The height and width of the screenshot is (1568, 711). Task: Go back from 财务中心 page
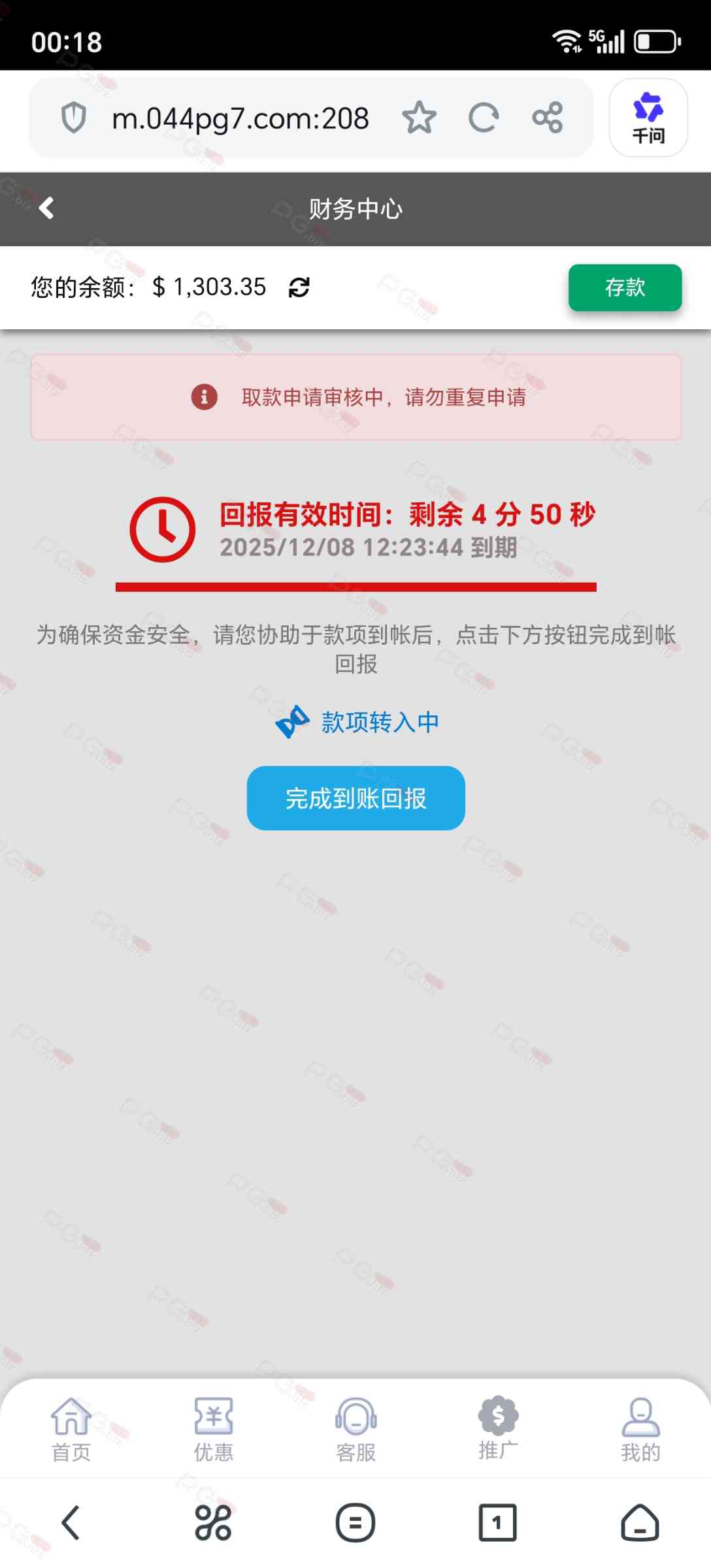[46, 208]
